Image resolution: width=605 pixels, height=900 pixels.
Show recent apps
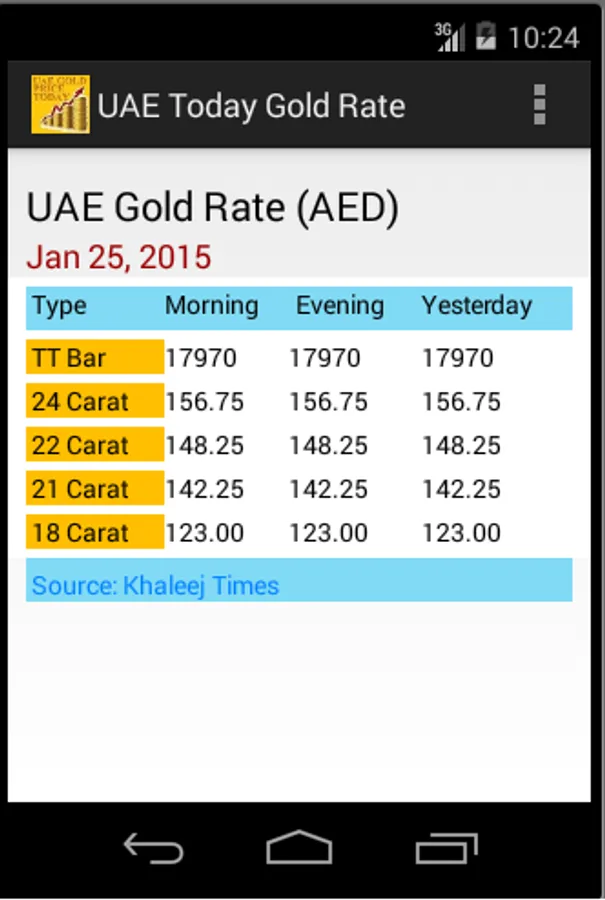pos(446,849)
